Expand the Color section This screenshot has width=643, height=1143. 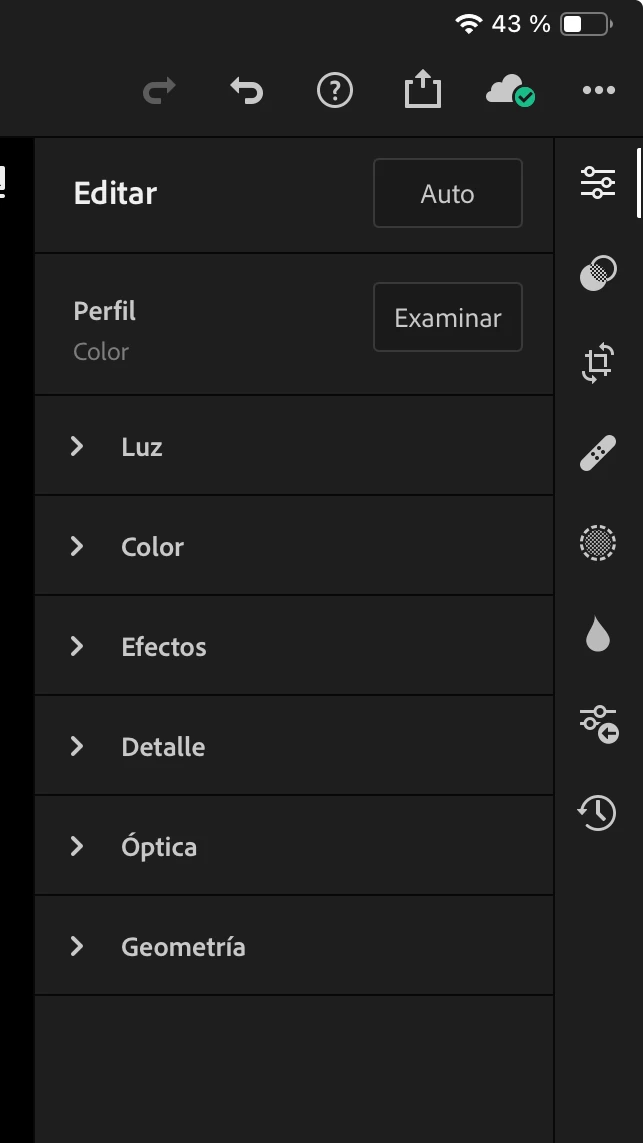click(x=293, y=546)
